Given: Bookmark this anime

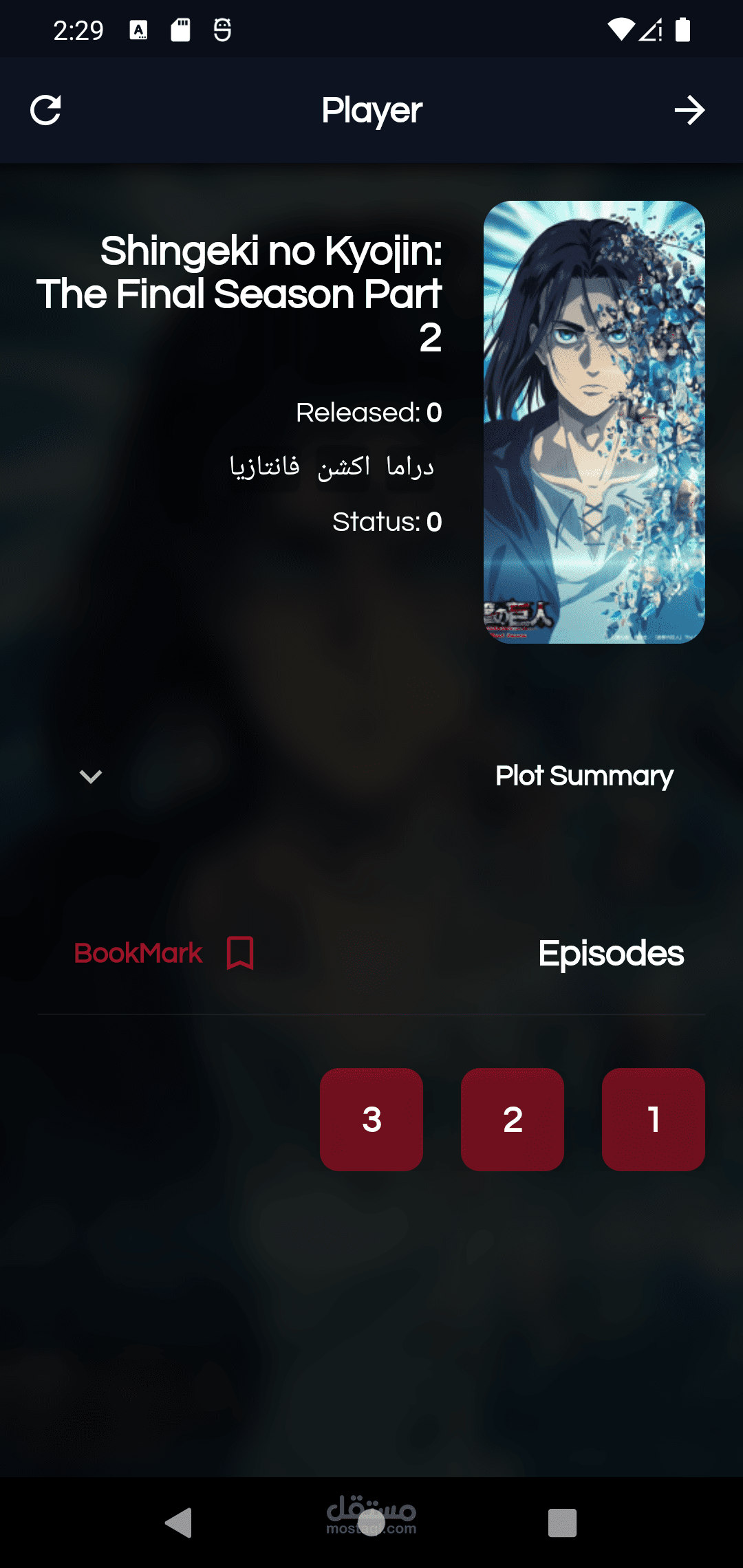Looking at the screenshot, I should point(164,953).
